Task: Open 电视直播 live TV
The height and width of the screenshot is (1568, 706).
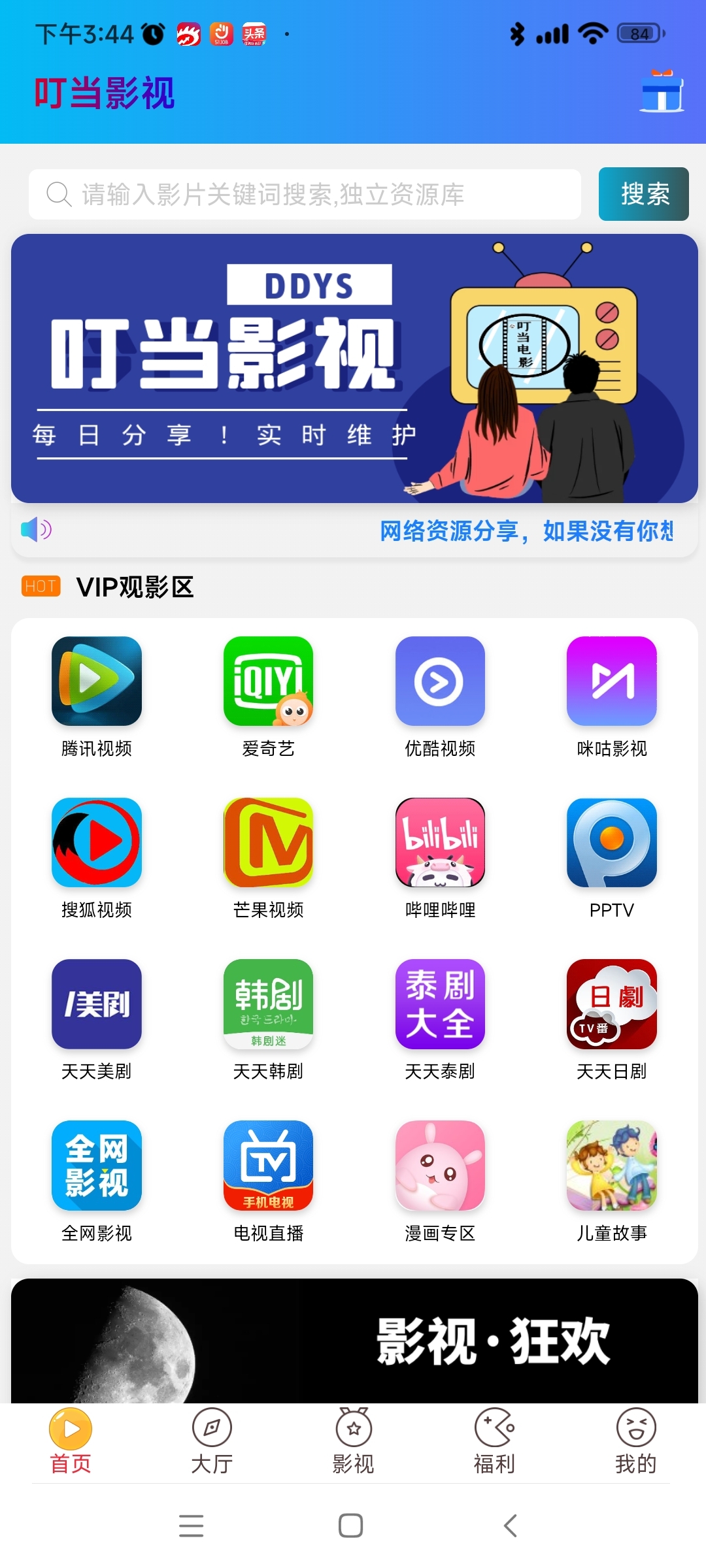Action: 268,1166
